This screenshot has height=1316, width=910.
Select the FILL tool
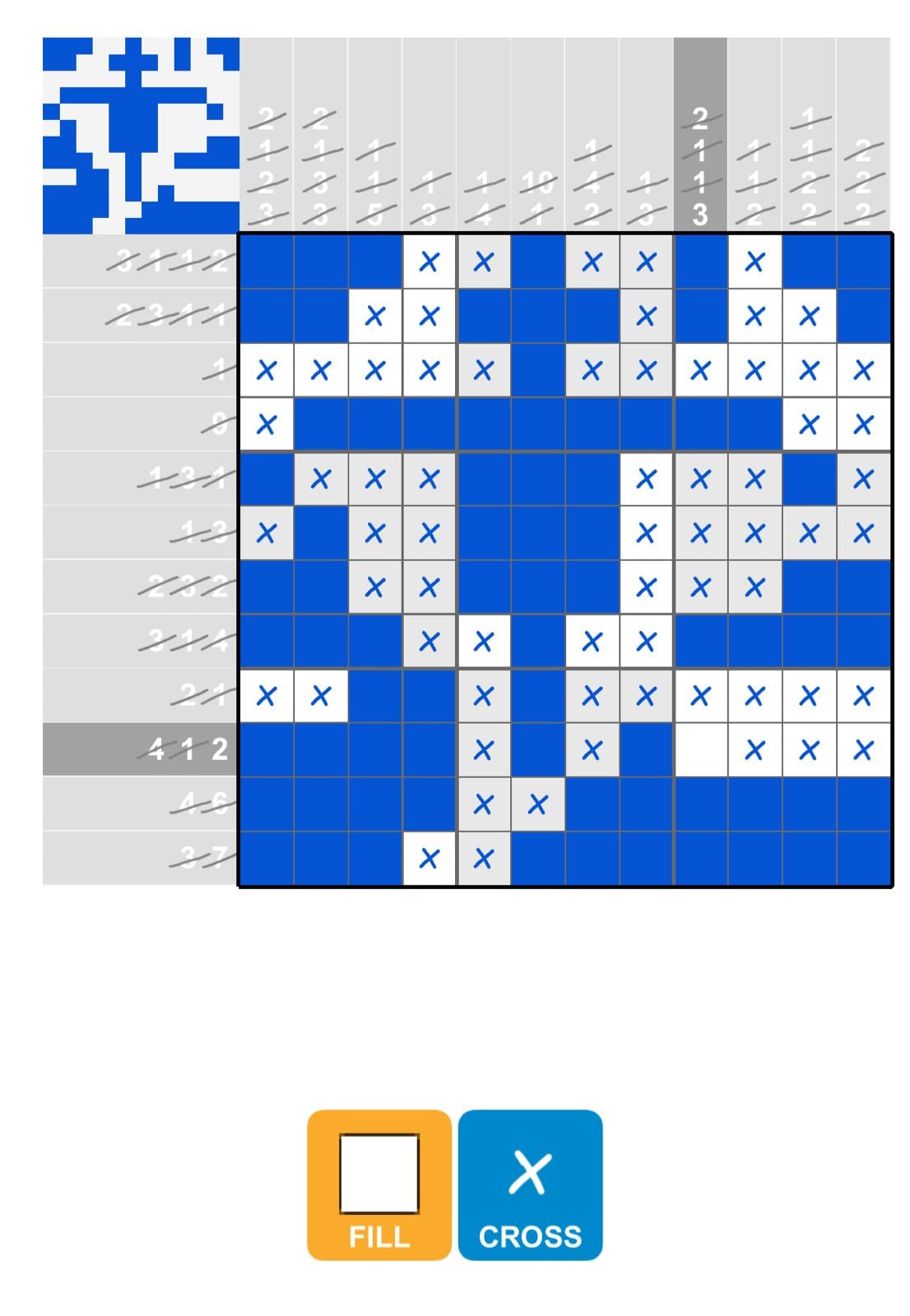tap(378, 1184)
